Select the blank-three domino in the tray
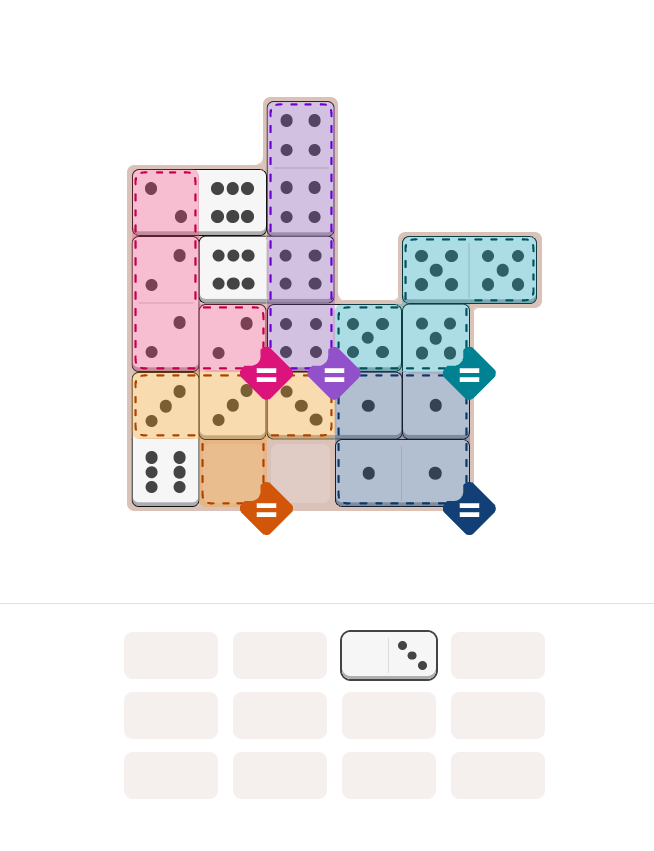The width and height of the screenshot is (654, 851). pyautogui.click(x=389, y=655)
